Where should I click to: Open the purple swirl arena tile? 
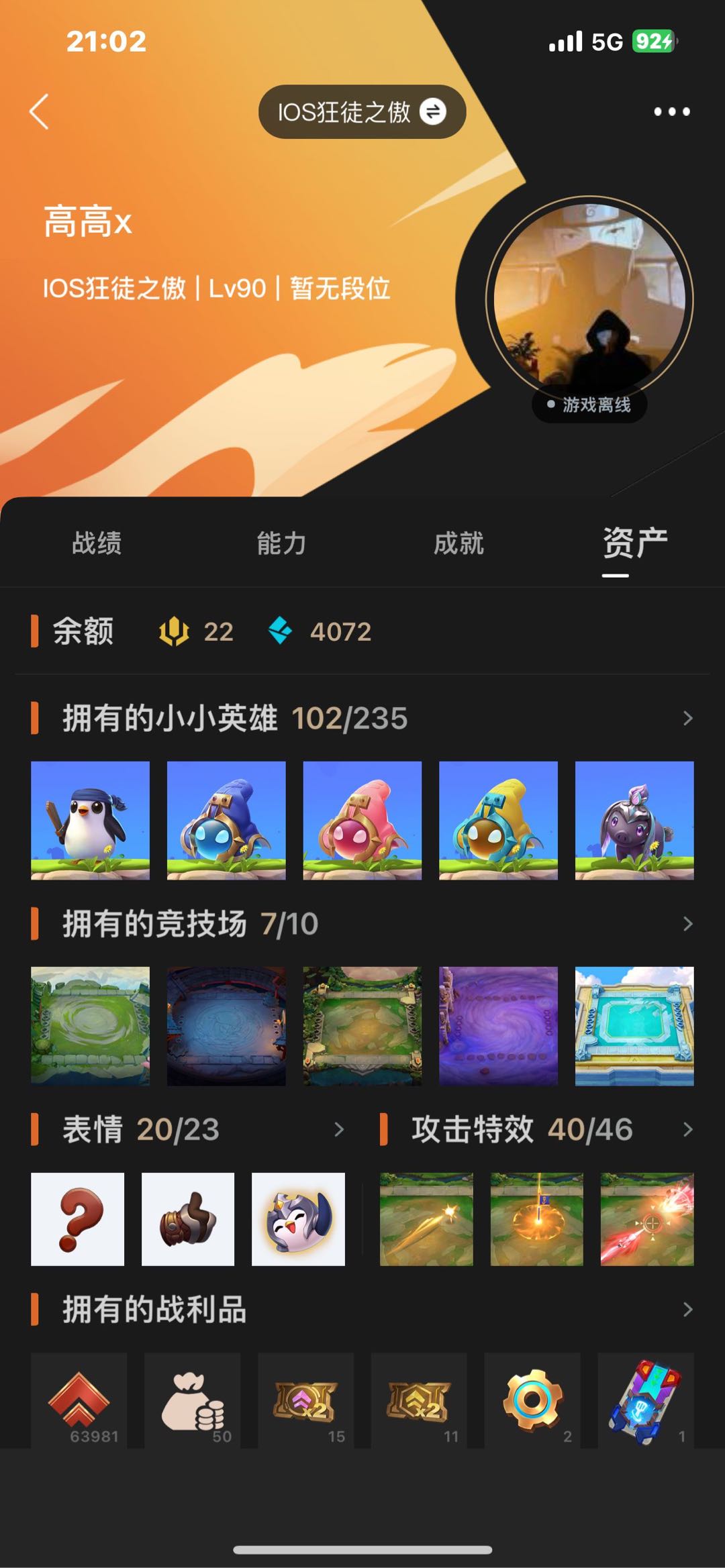point(498,1026)
